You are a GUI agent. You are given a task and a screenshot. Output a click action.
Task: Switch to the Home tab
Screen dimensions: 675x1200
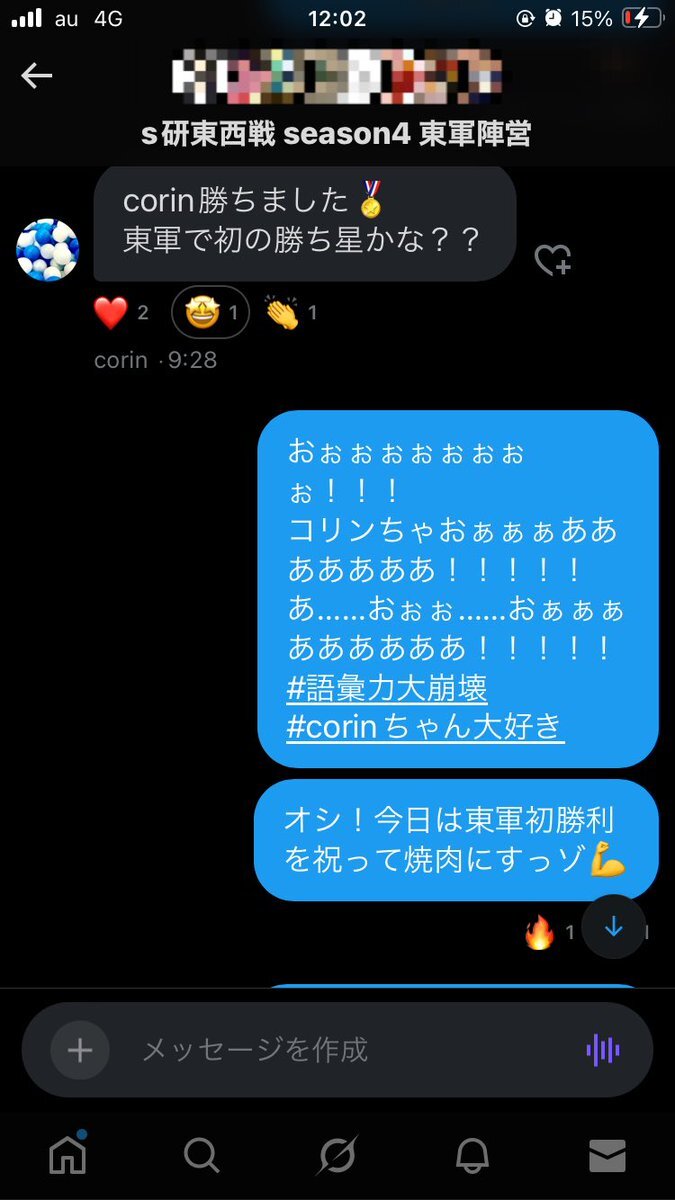[68, 1156]
